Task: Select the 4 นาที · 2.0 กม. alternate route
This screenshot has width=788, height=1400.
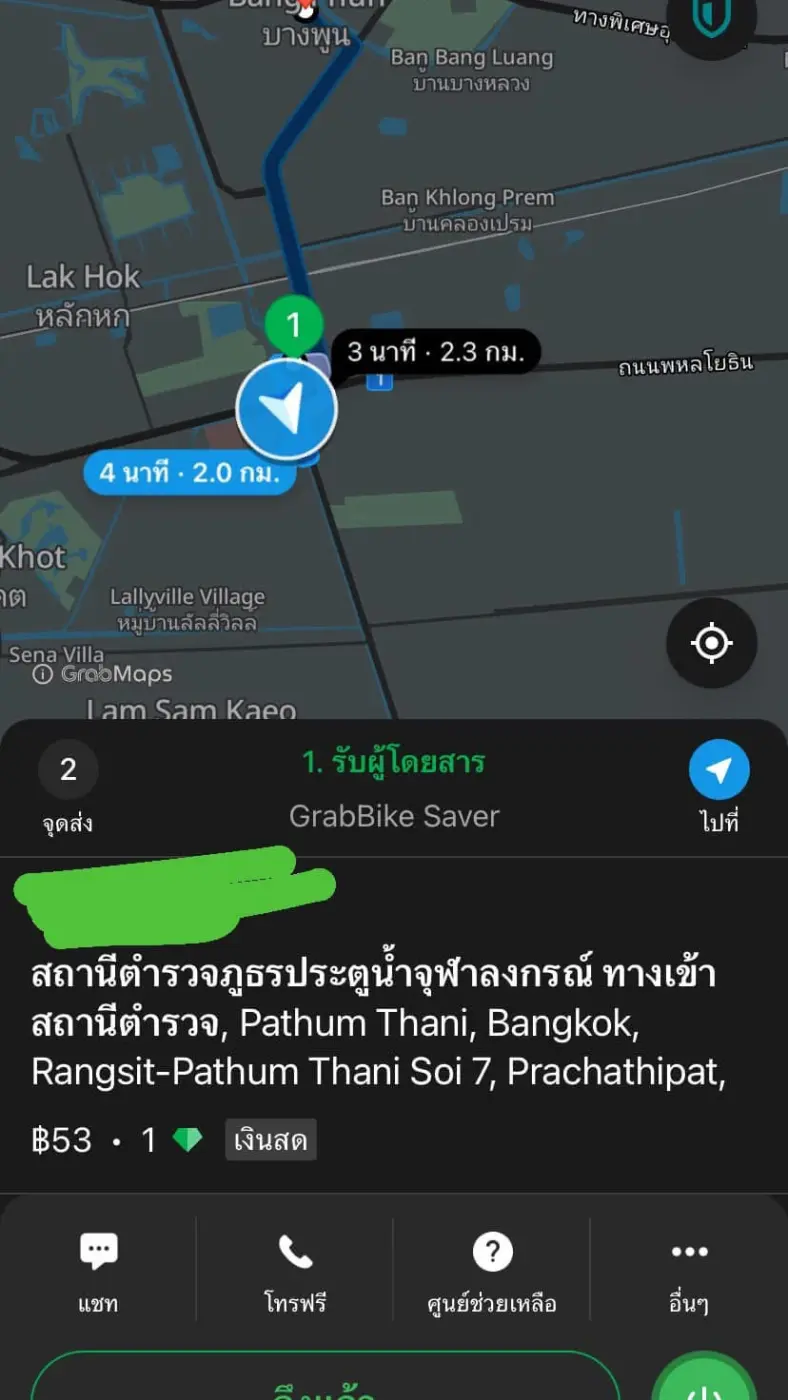Action: click(x=190, y=473)
